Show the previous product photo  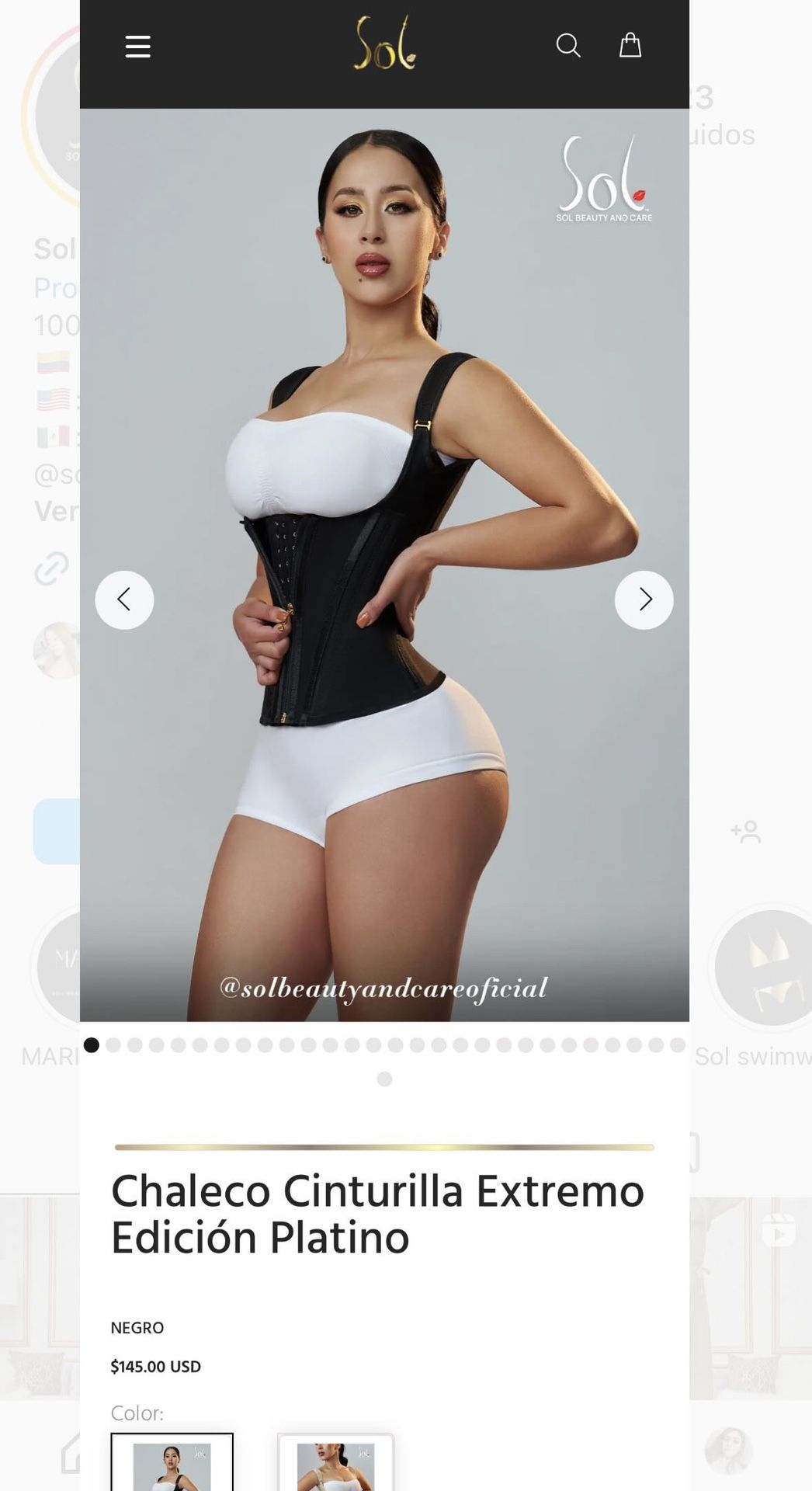coord(124,600)
